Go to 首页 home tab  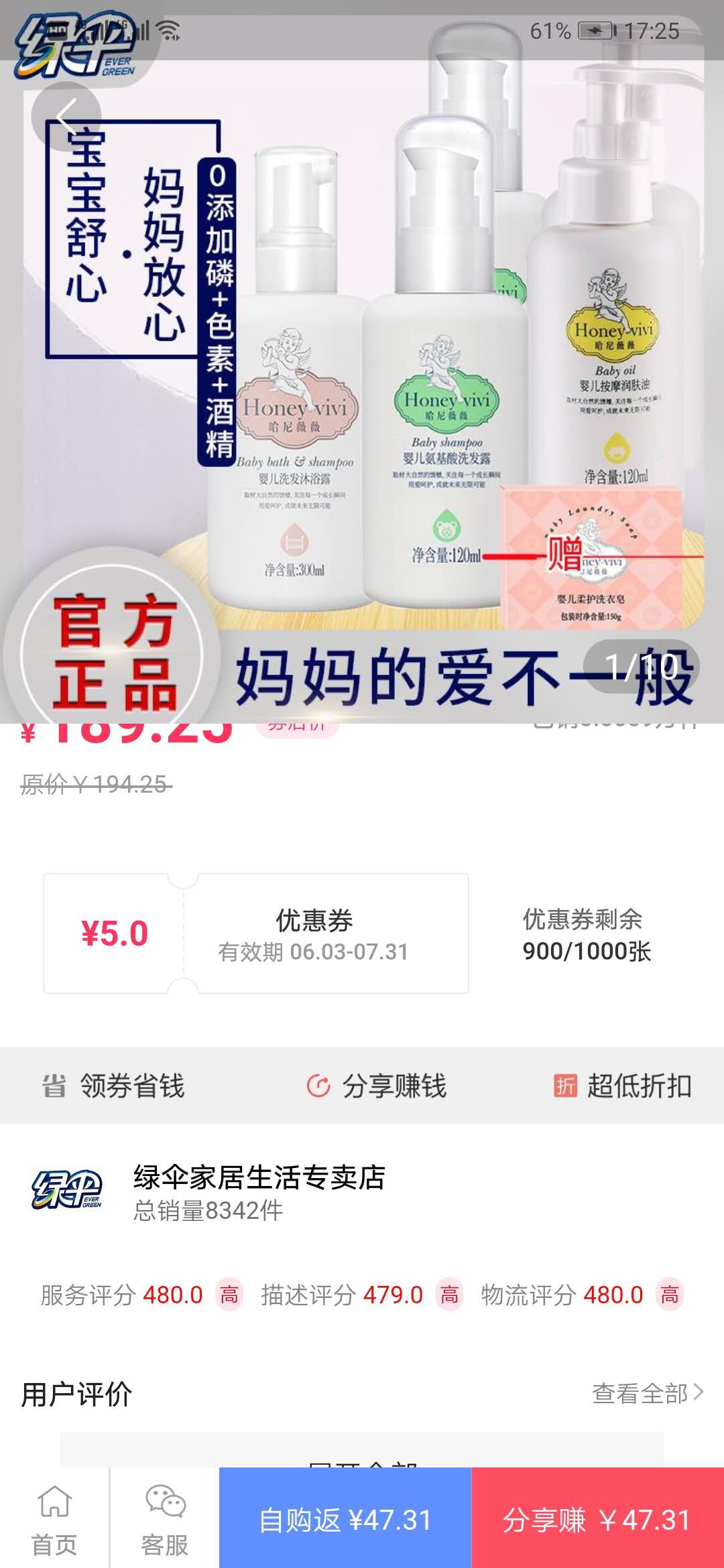pyautogui.click(x=54, y=1518)
